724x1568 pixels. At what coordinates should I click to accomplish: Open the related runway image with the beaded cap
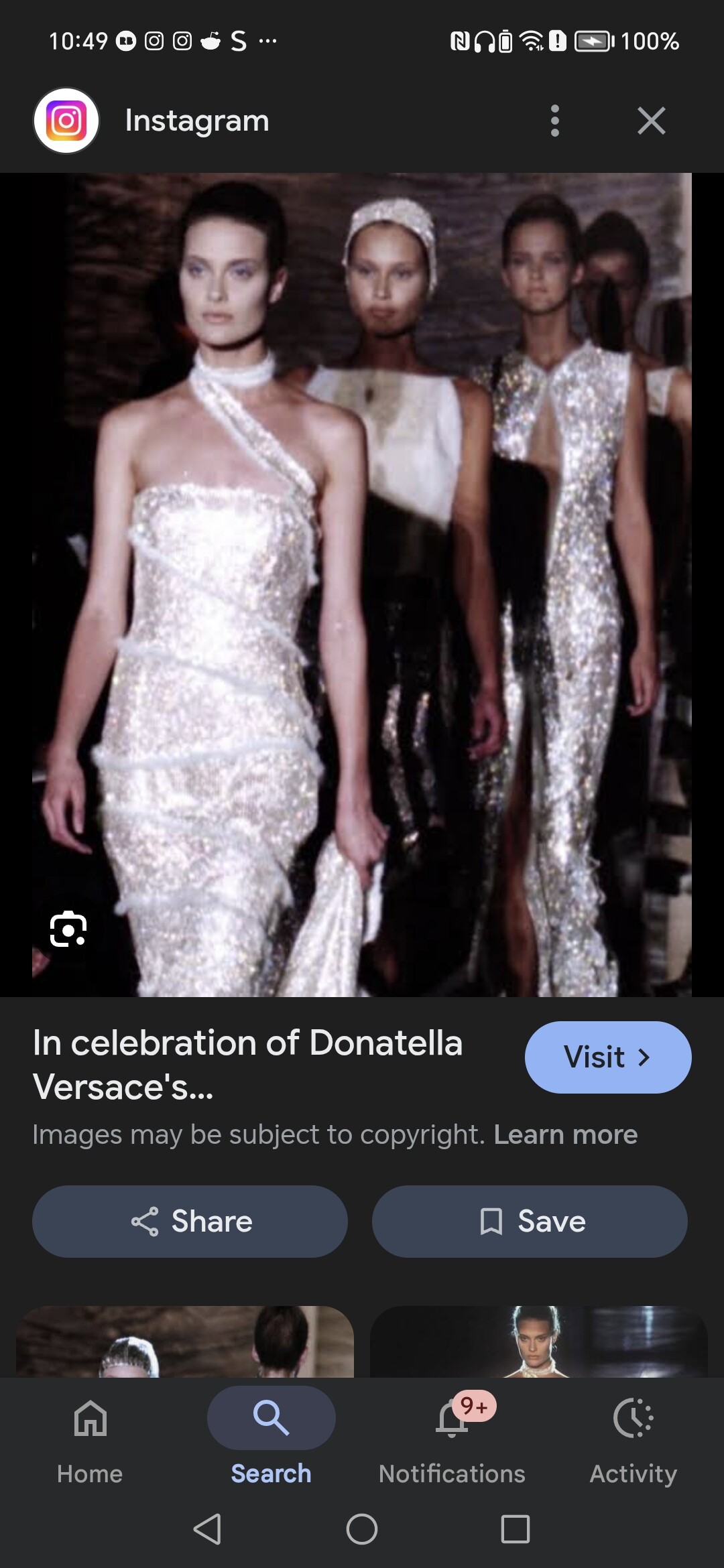click(x=185, y=1342)
